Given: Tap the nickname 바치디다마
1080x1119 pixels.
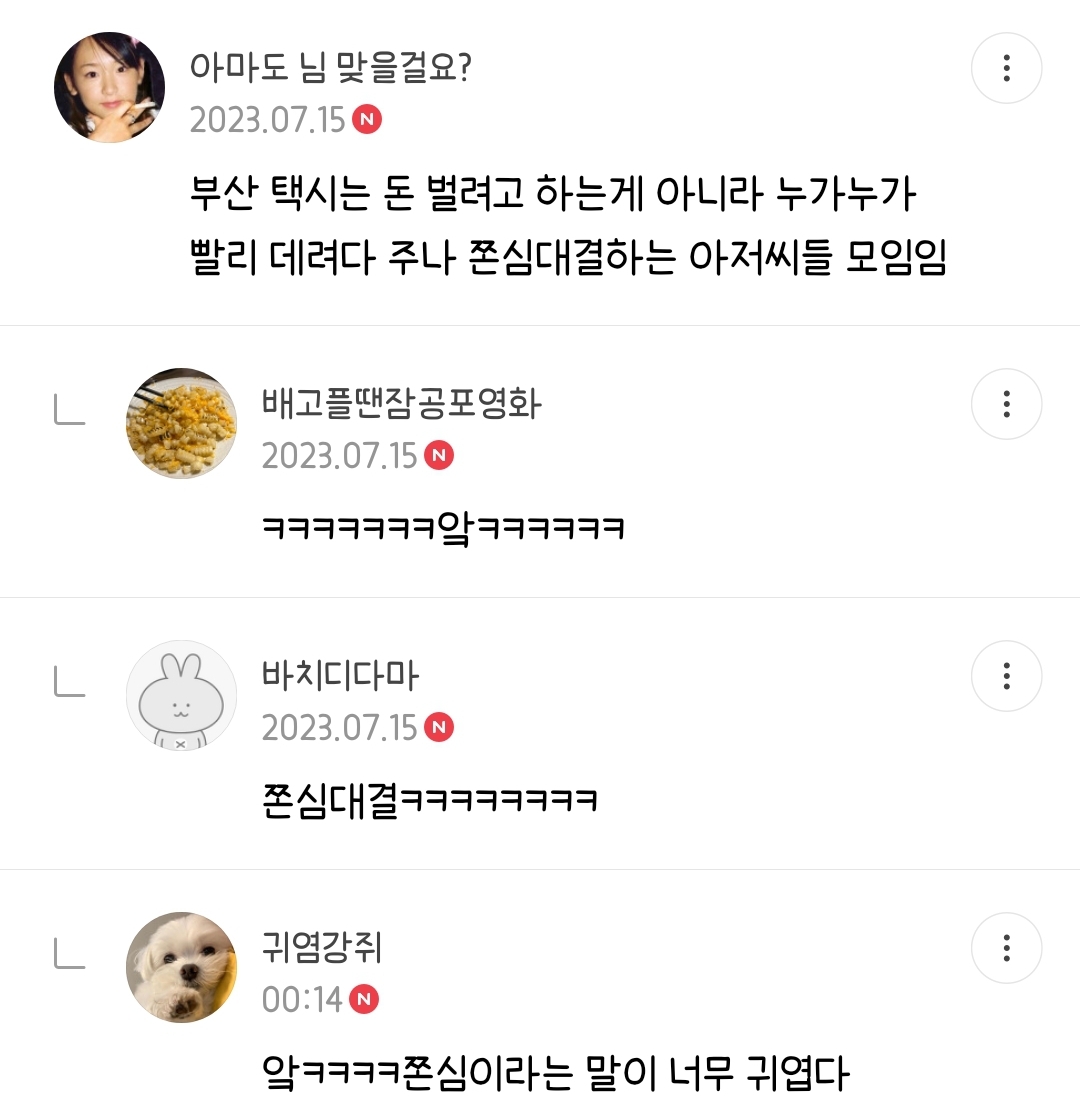Looking at the screenshot, I should click(340, 675).
